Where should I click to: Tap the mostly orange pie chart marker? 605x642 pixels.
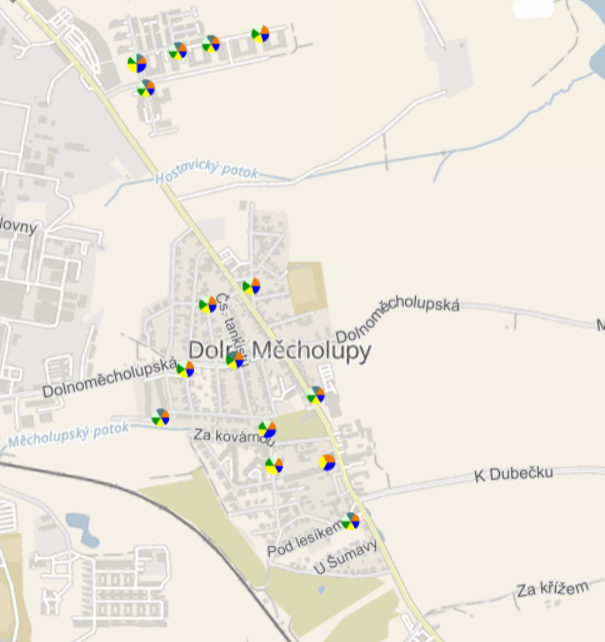tap(327, 462)
